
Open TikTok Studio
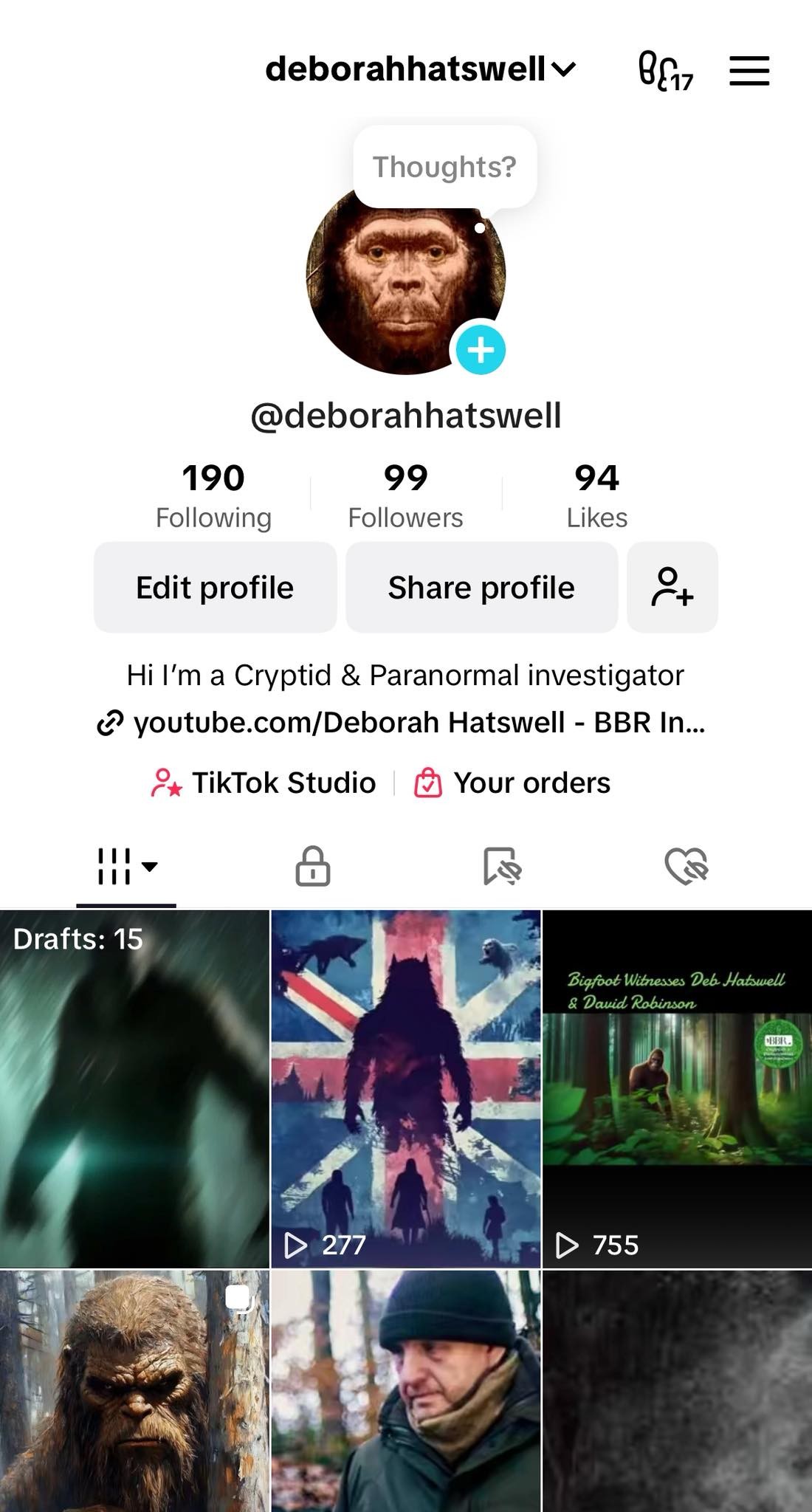tap(264, 783)
